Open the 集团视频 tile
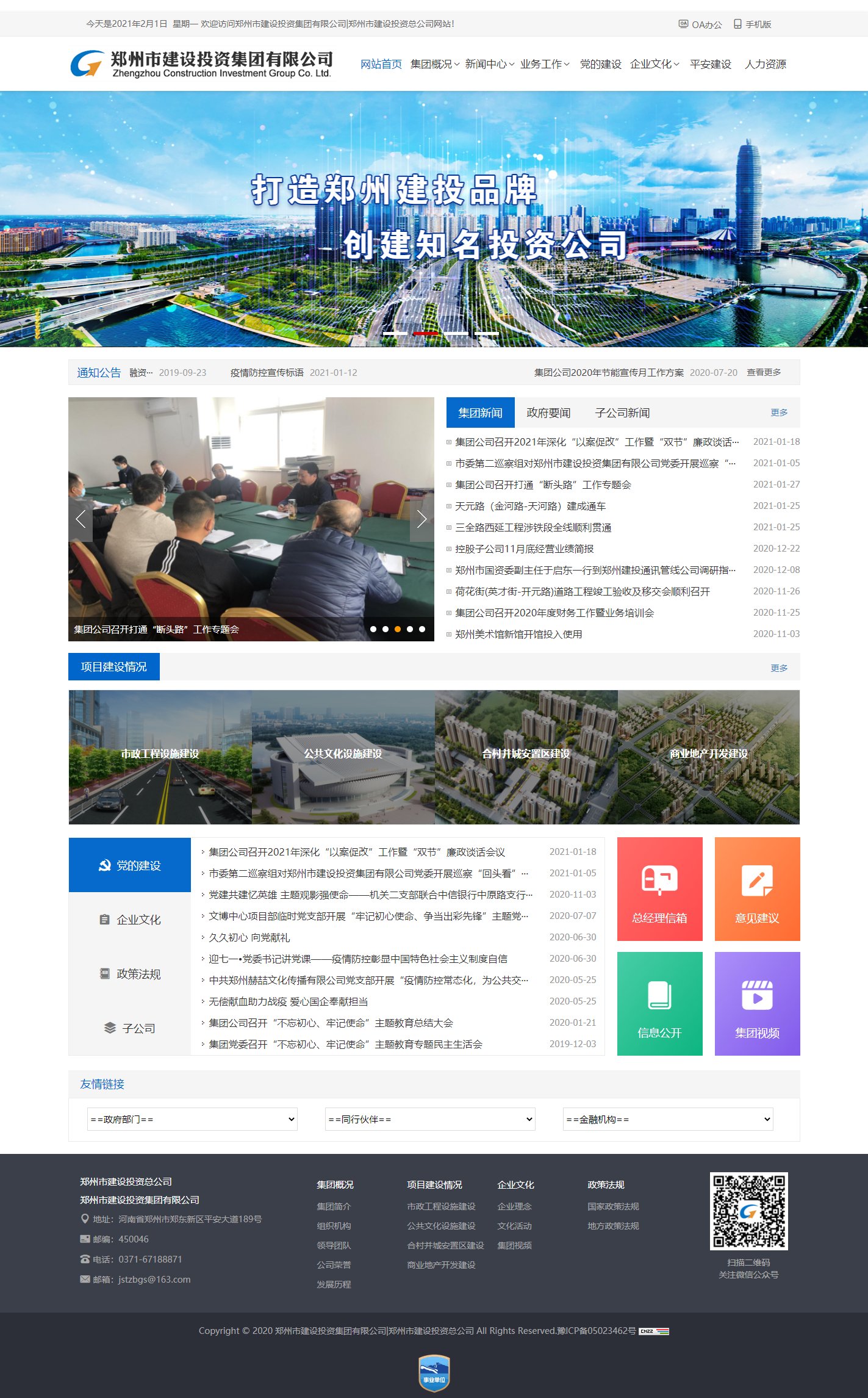This screenshot has width=868, height=1398. pos(757,1004)
